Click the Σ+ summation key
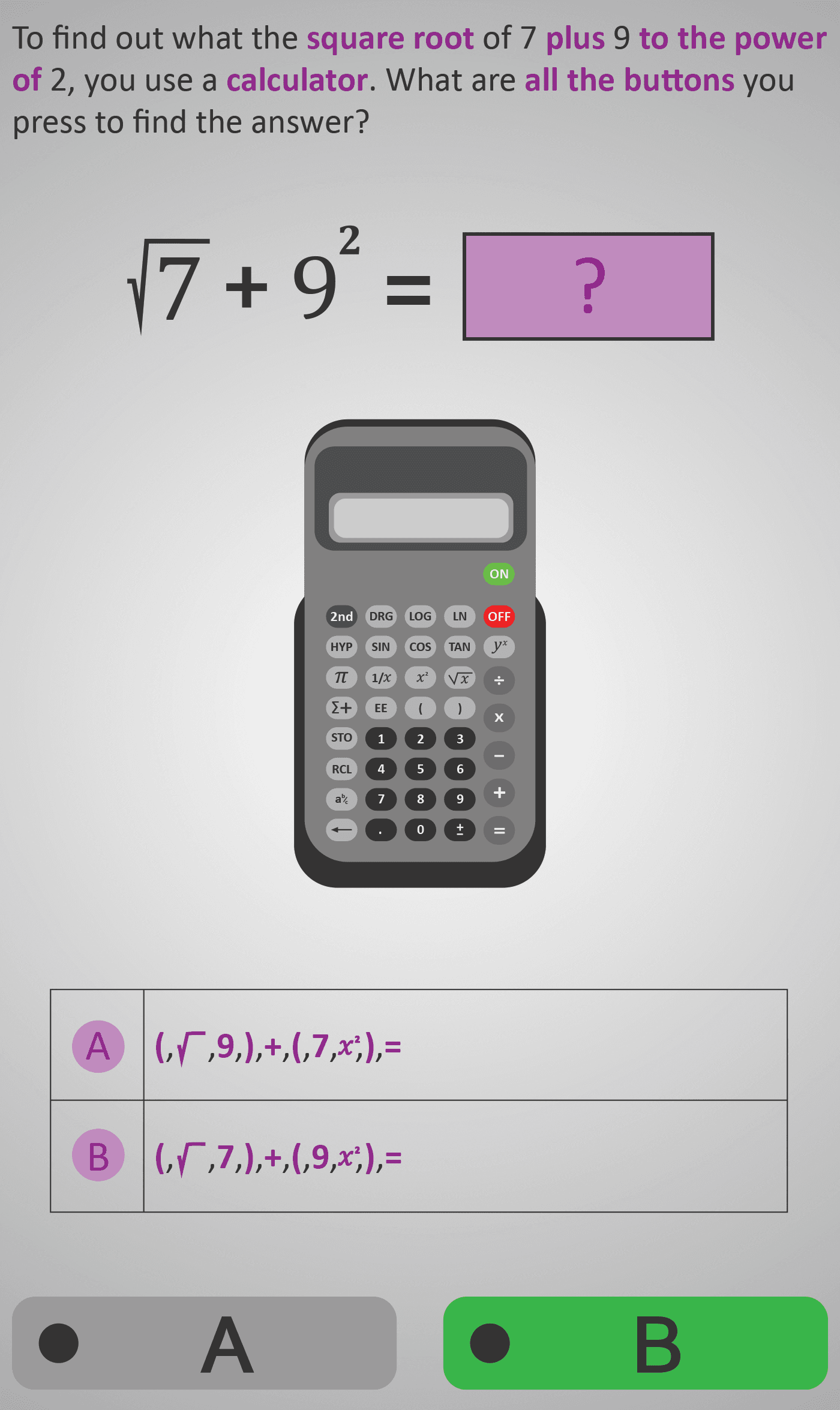840x1410 pixels. (341, 708)
